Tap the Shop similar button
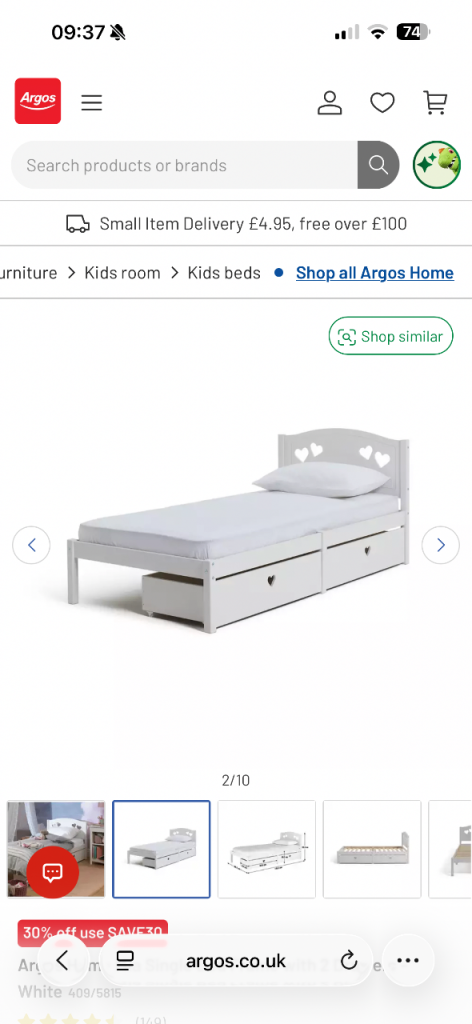The image size is (472, 1024). tap(390, 336)
